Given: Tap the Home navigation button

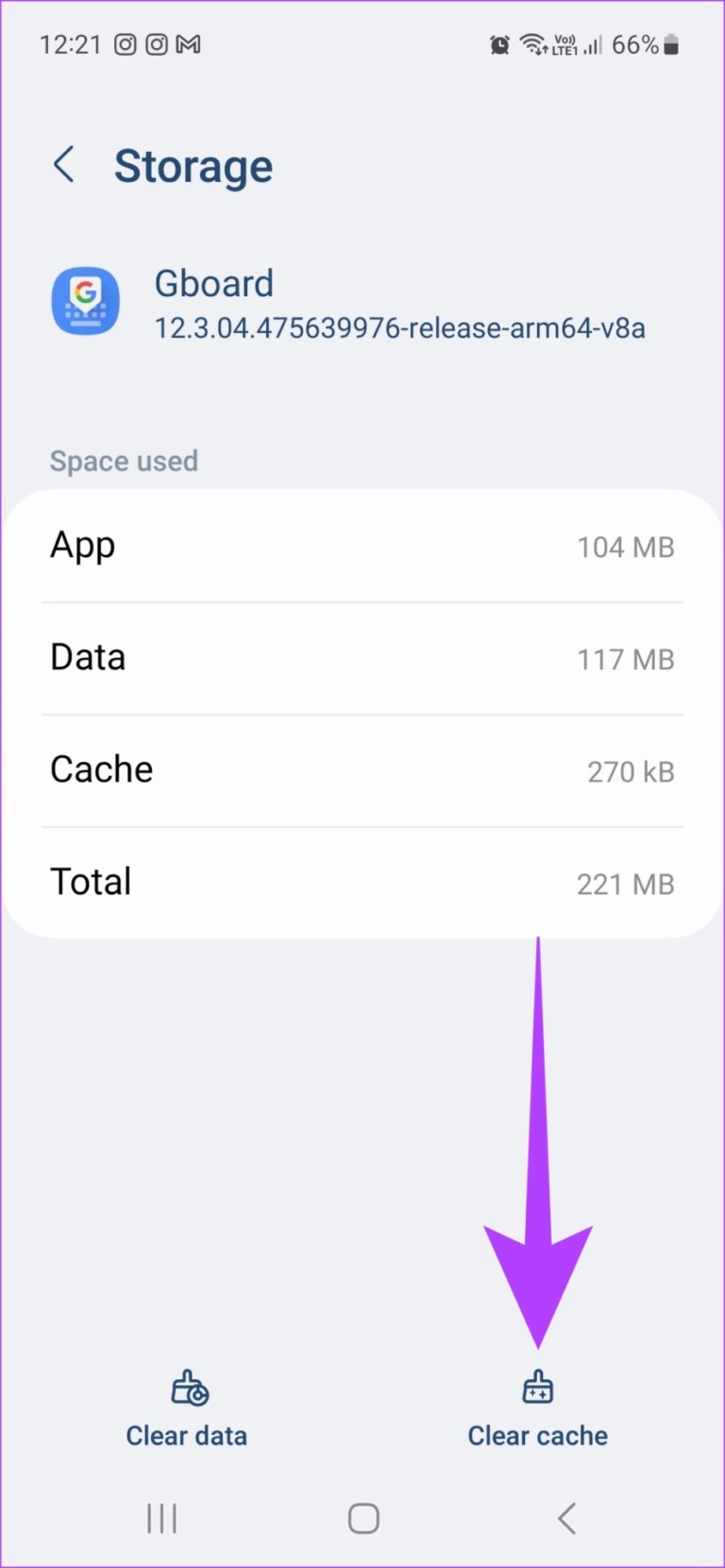Looking at the screenshot, I should (362, 1518).
